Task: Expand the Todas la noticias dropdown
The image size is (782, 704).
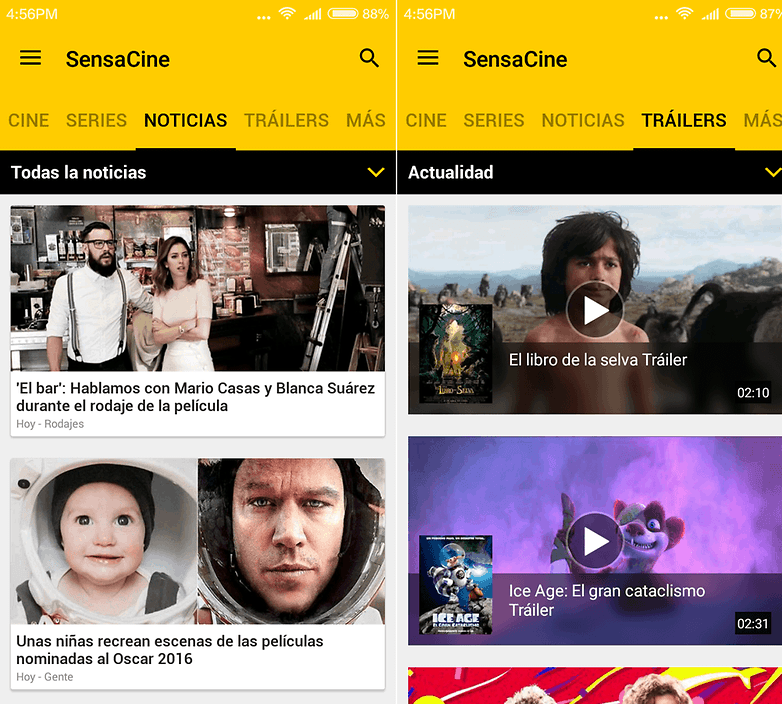Action: tap(375, 172)
